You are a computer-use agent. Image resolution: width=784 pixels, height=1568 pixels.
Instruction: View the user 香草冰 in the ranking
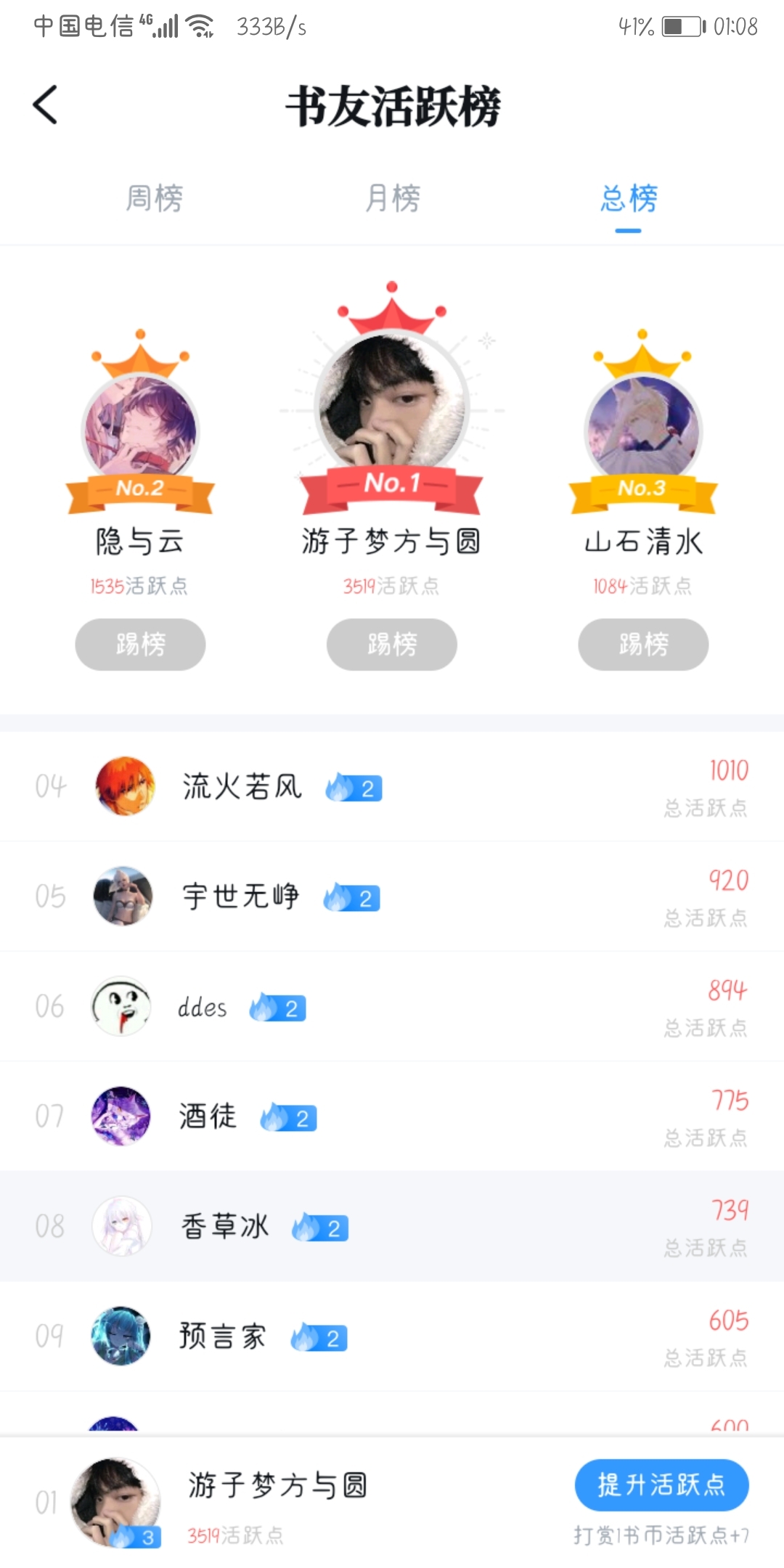click(x=392, y=1227)
